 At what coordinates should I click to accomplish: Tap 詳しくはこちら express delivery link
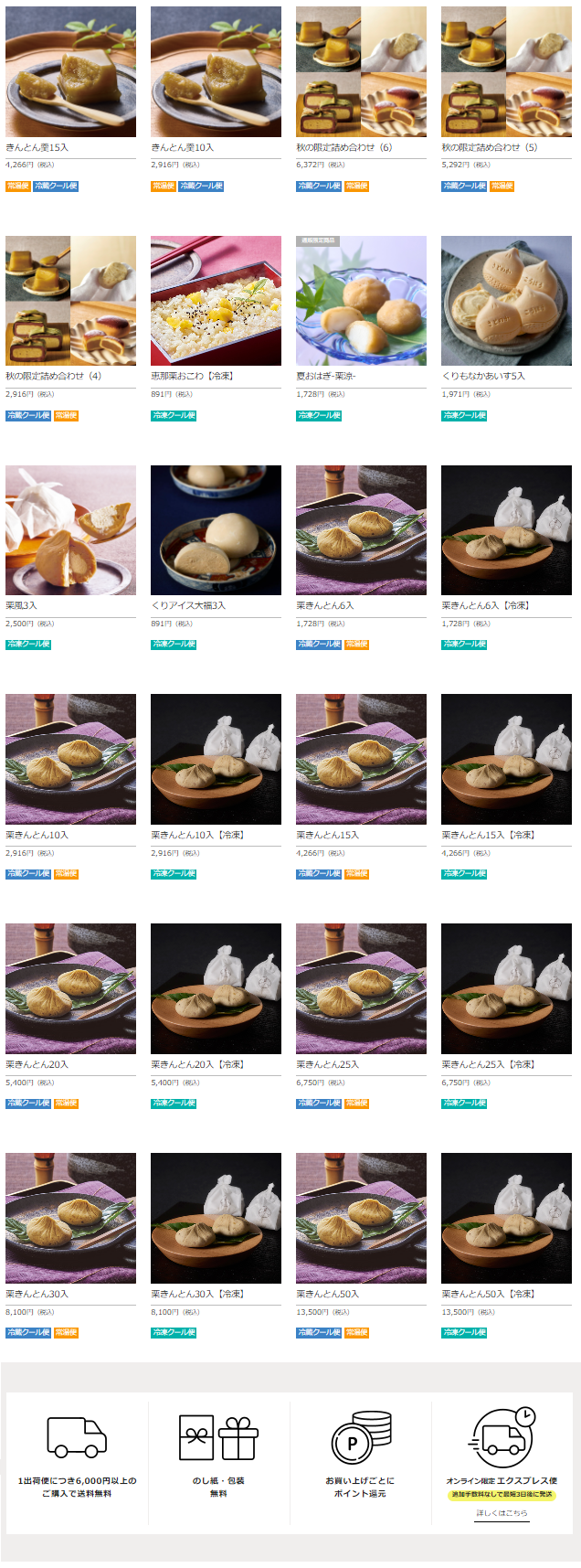[502, 1513]
